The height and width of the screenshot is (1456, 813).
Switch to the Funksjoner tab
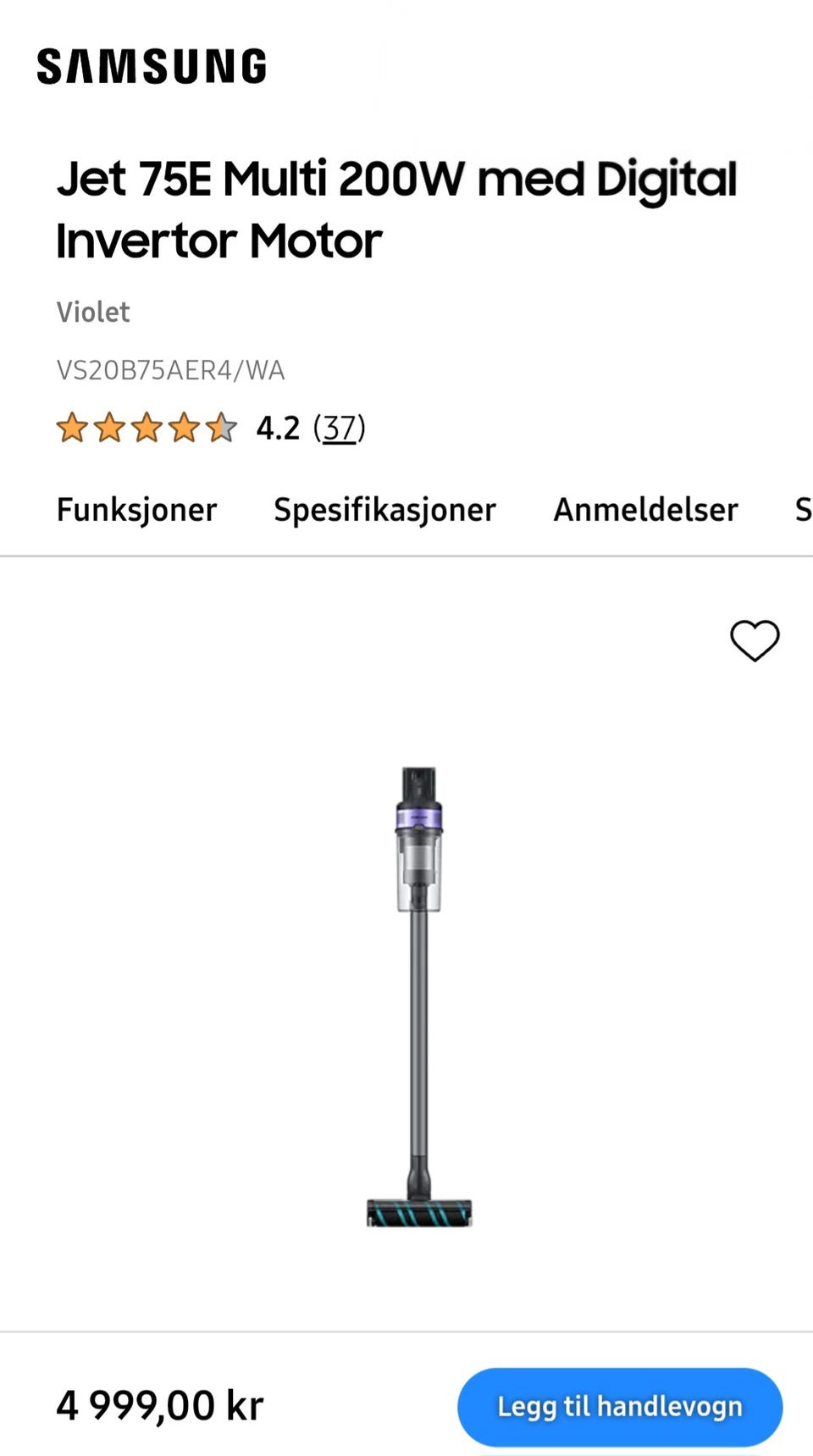pos(137,510)
